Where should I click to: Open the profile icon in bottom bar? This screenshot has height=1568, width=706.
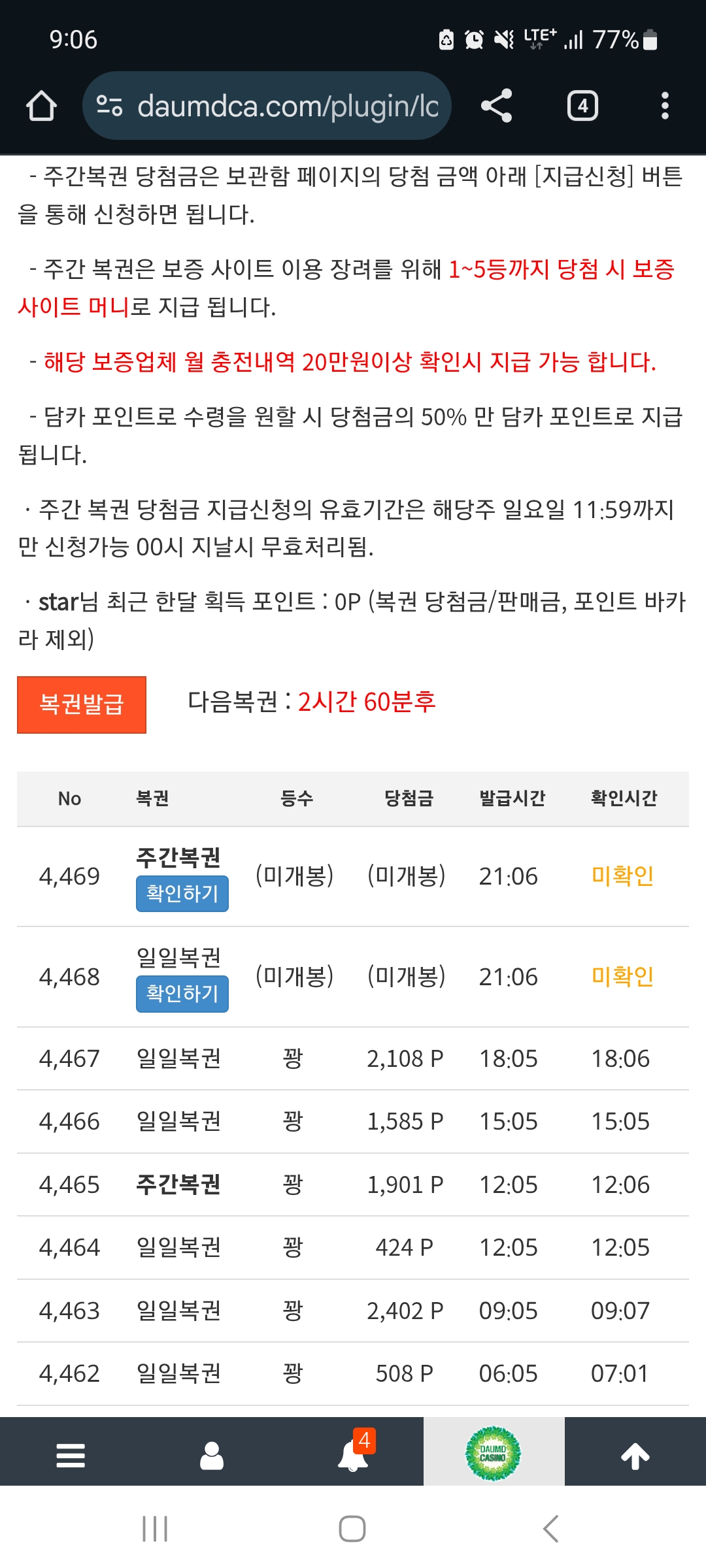pos(212,1456)
